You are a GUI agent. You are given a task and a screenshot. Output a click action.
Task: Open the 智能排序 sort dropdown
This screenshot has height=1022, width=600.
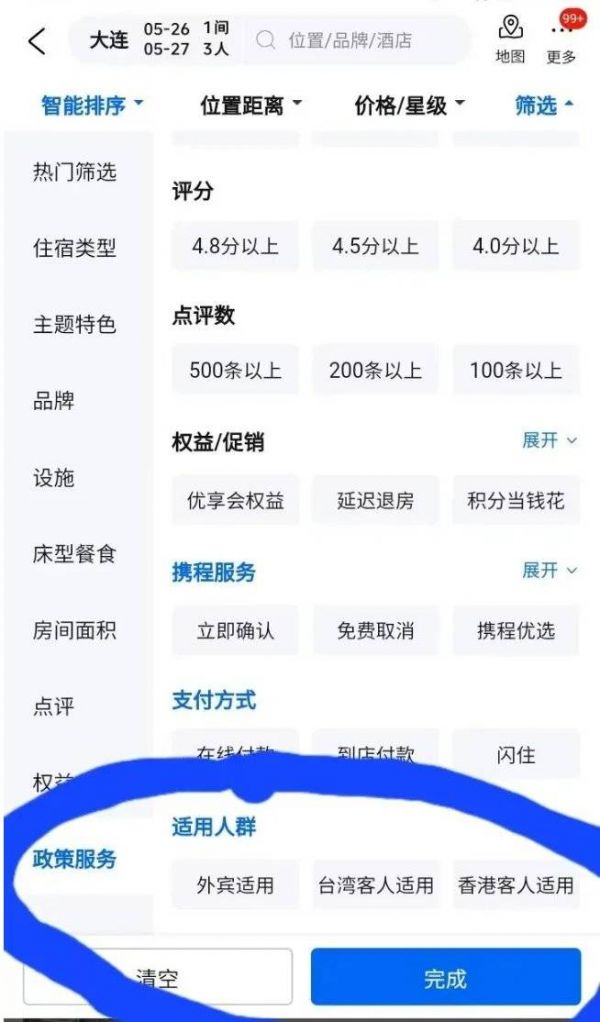(92, 104)
